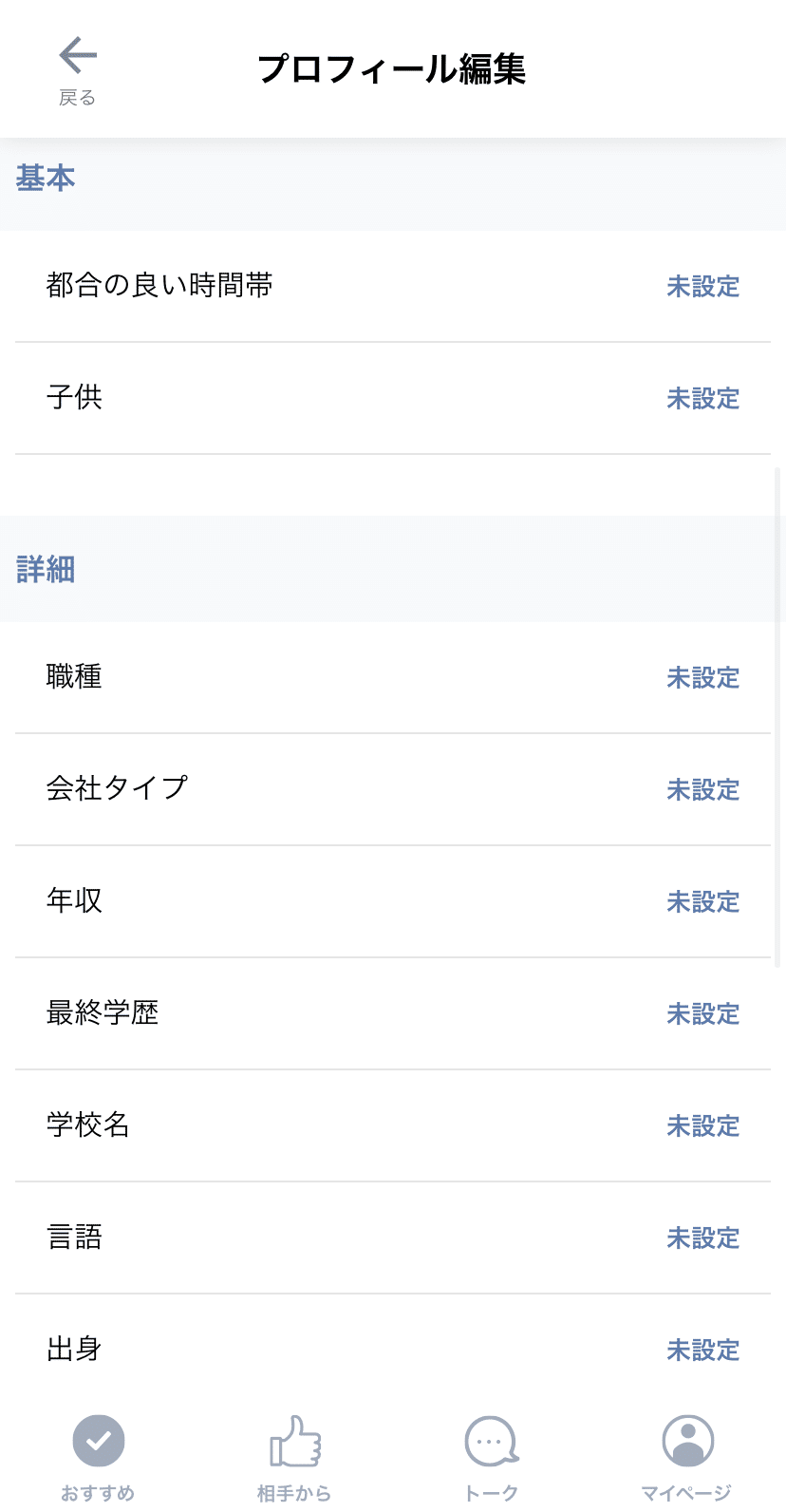Screen dimensions: 786x1512
Task: Go back using the 戻る arrow
Action: pyautogui.click(x=77, y=68)
